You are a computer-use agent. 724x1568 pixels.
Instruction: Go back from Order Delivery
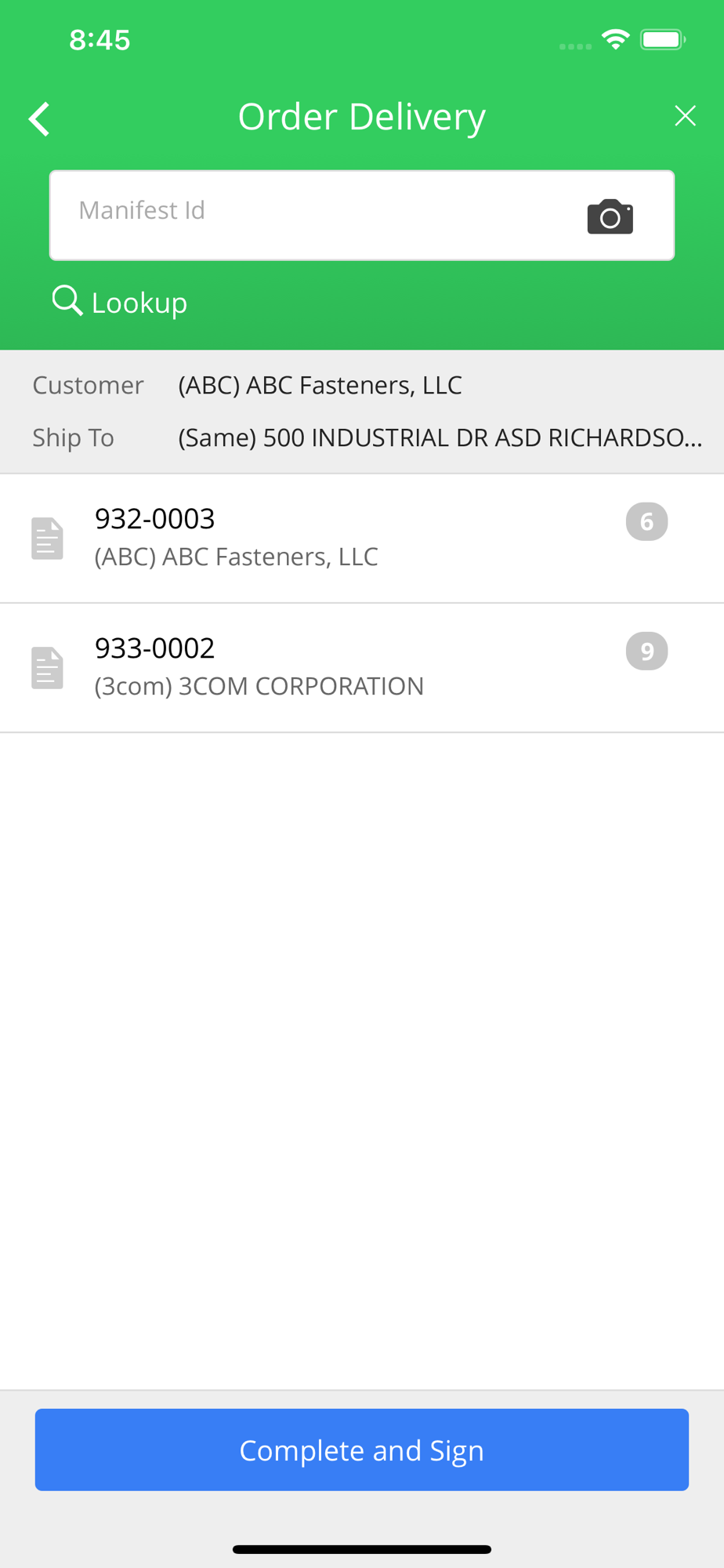39,119
